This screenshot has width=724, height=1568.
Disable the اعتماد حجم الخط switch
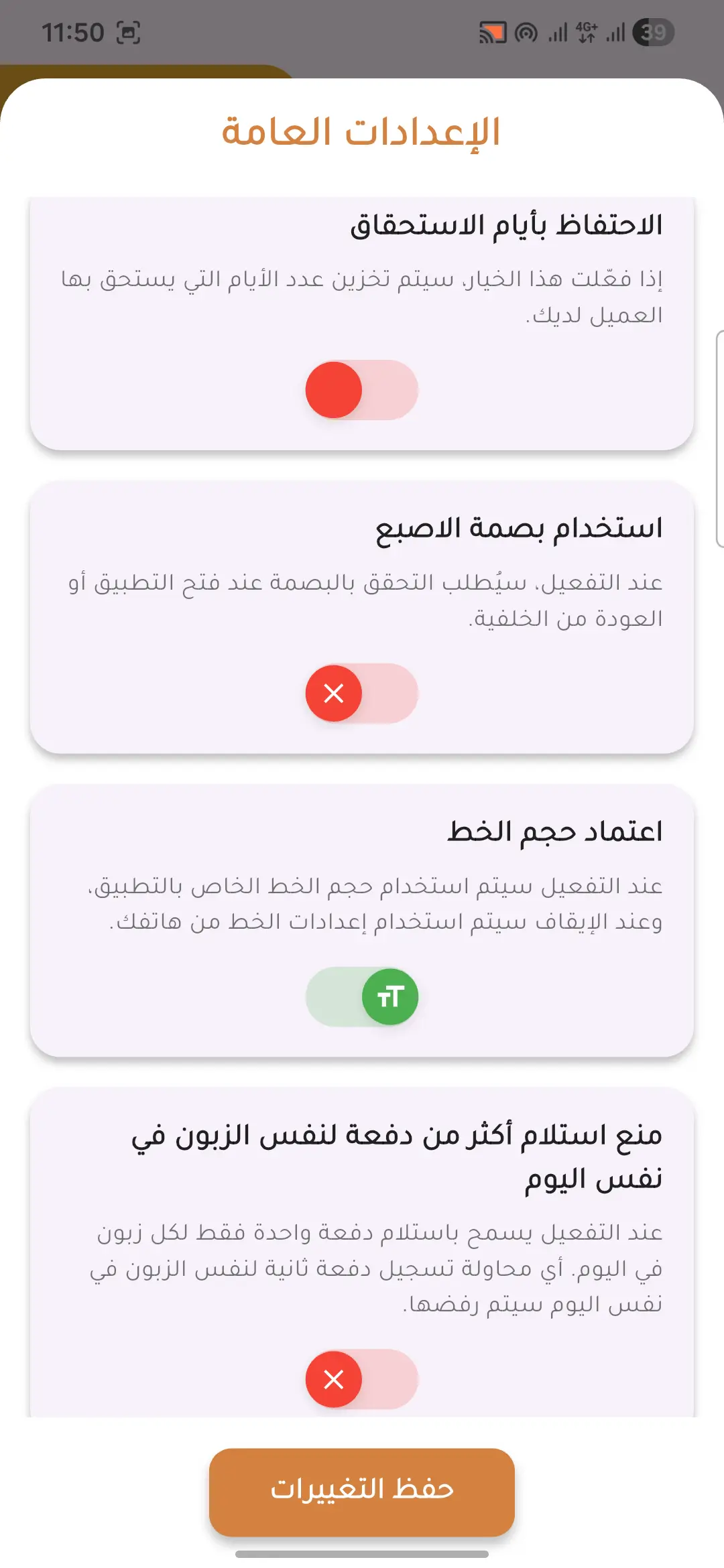pyautogui.click(x=361, y=996)
